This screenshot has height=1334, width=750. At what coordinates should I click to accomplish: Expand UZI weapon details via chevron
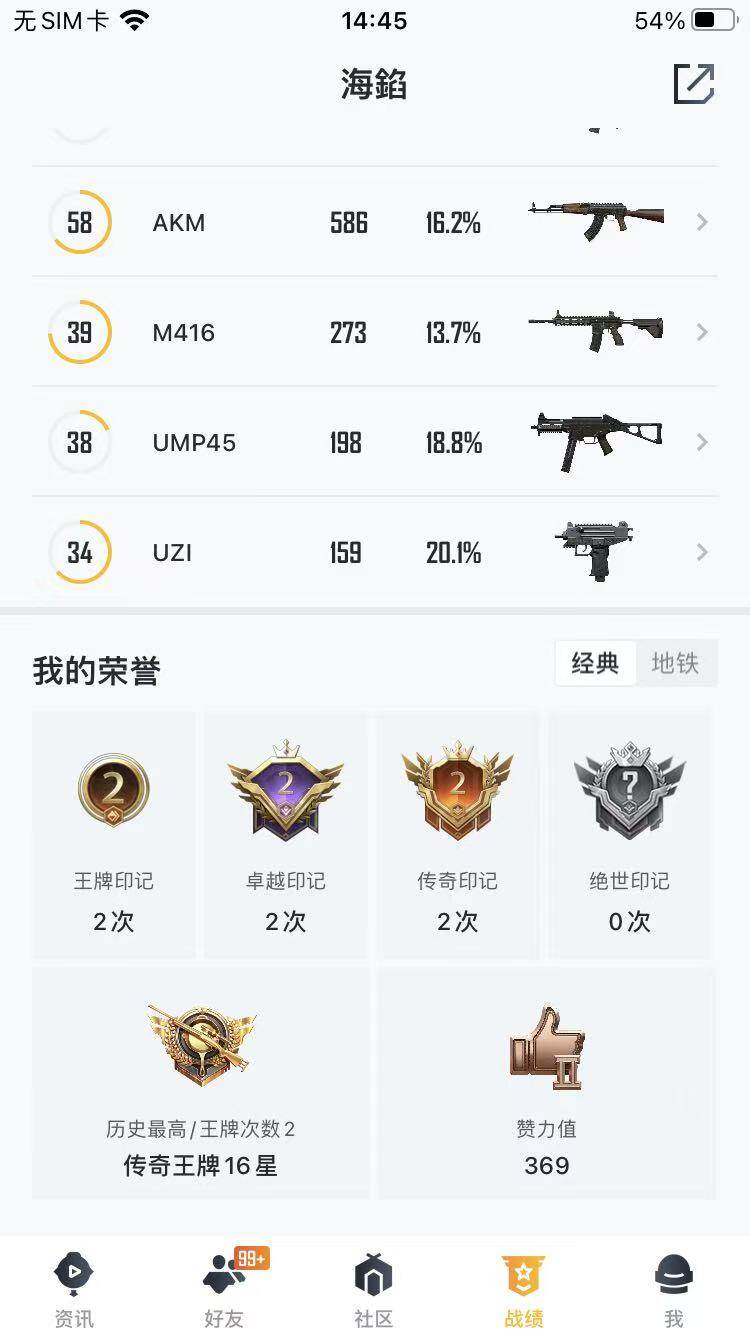(702, 552)
